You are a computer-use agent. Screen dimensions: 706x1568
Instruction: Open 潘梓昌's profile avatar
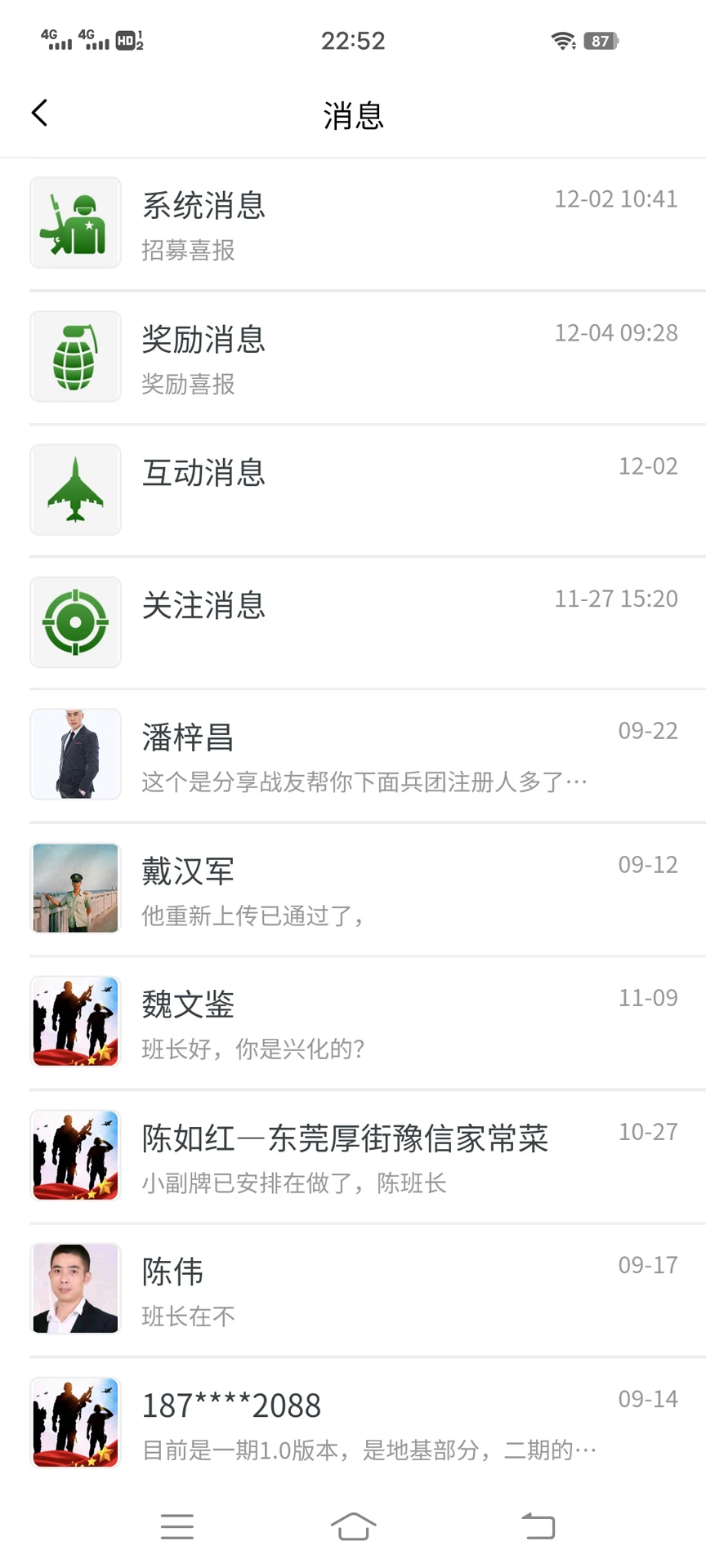coord(75,754)
